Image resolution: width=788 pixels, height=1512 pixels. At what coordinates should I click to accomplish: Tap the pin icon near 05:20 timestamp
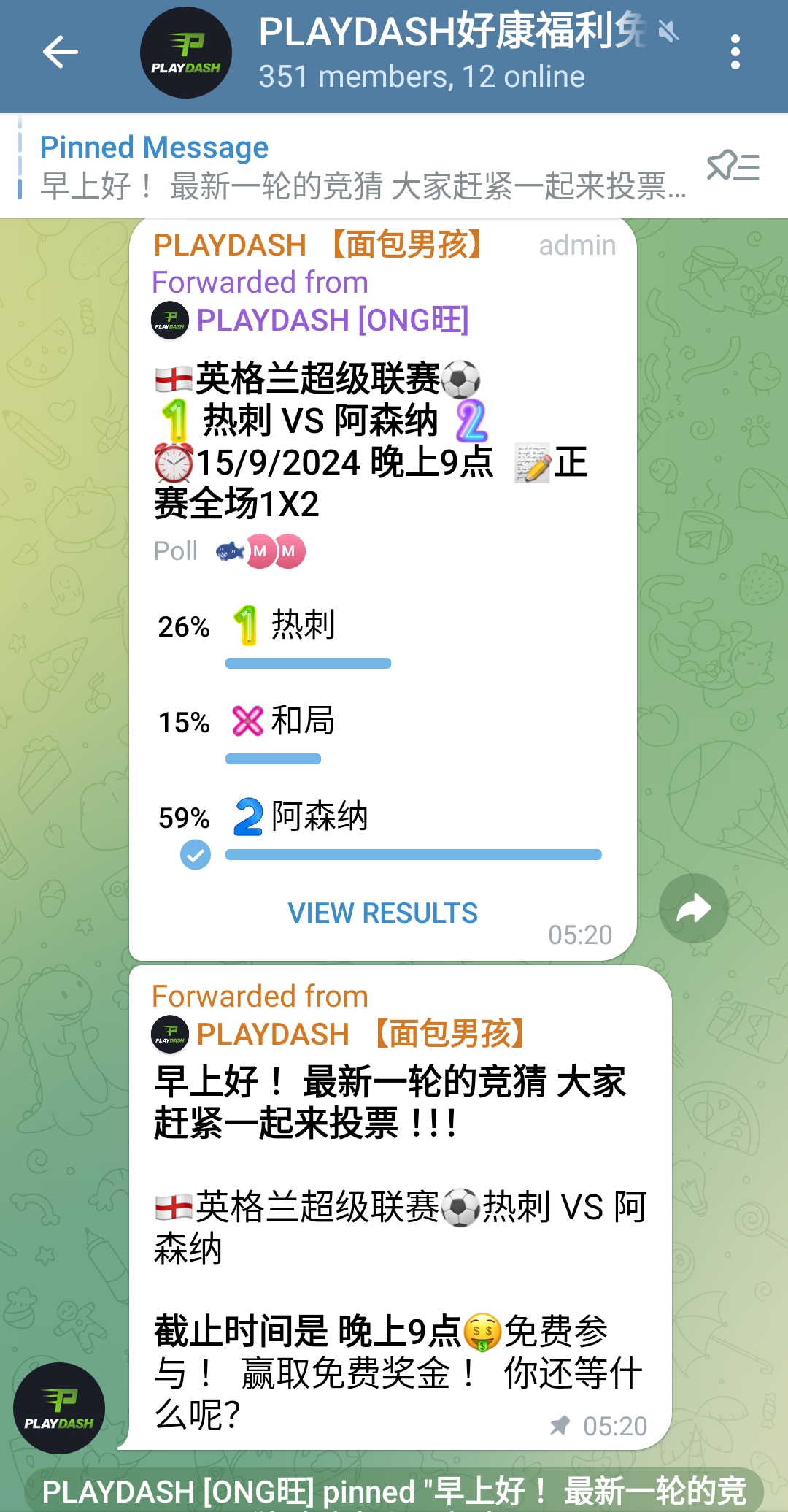click(560, 1426)
